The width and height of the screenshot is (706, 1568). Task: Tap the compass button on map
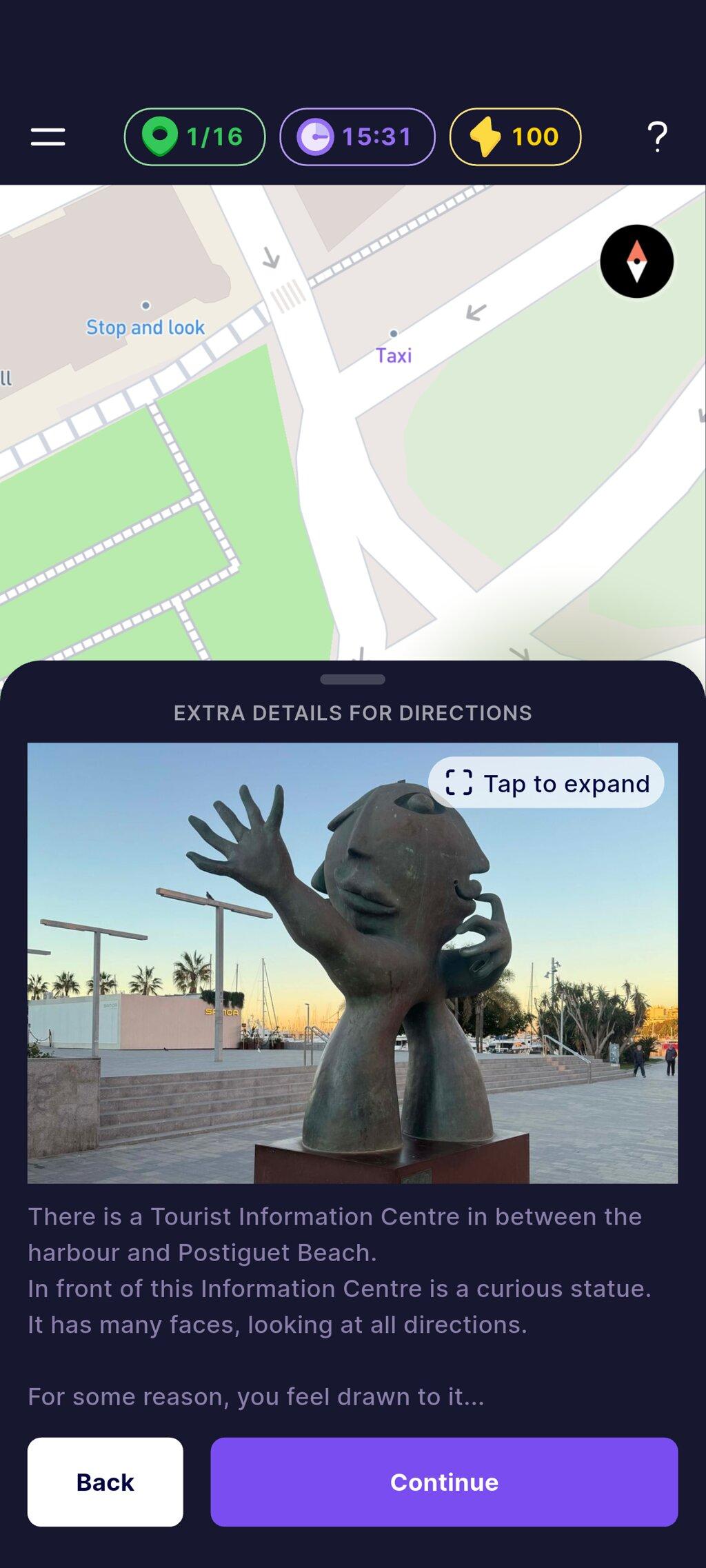pos(636,261)
